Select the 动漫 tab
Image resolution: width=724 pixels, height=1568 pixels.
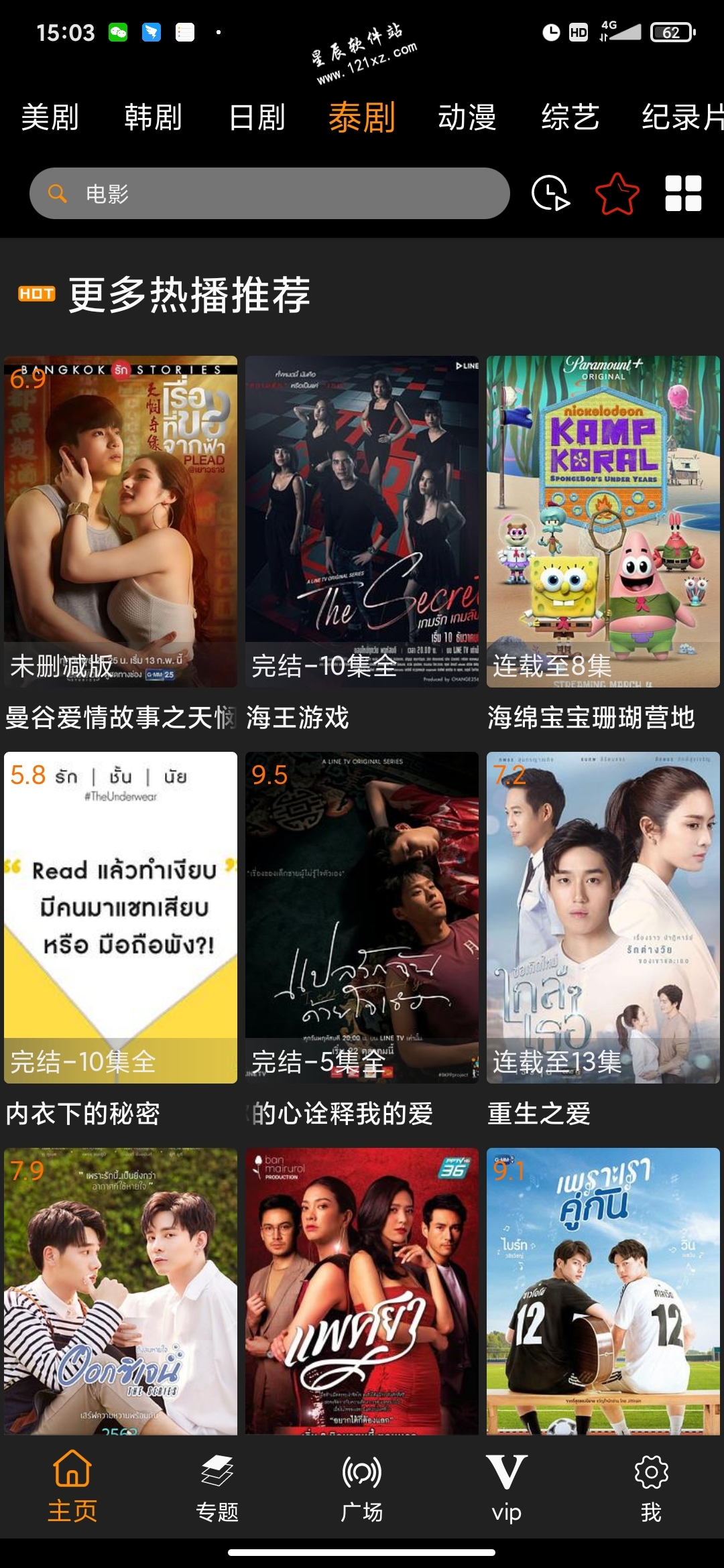tap(467, 117)
